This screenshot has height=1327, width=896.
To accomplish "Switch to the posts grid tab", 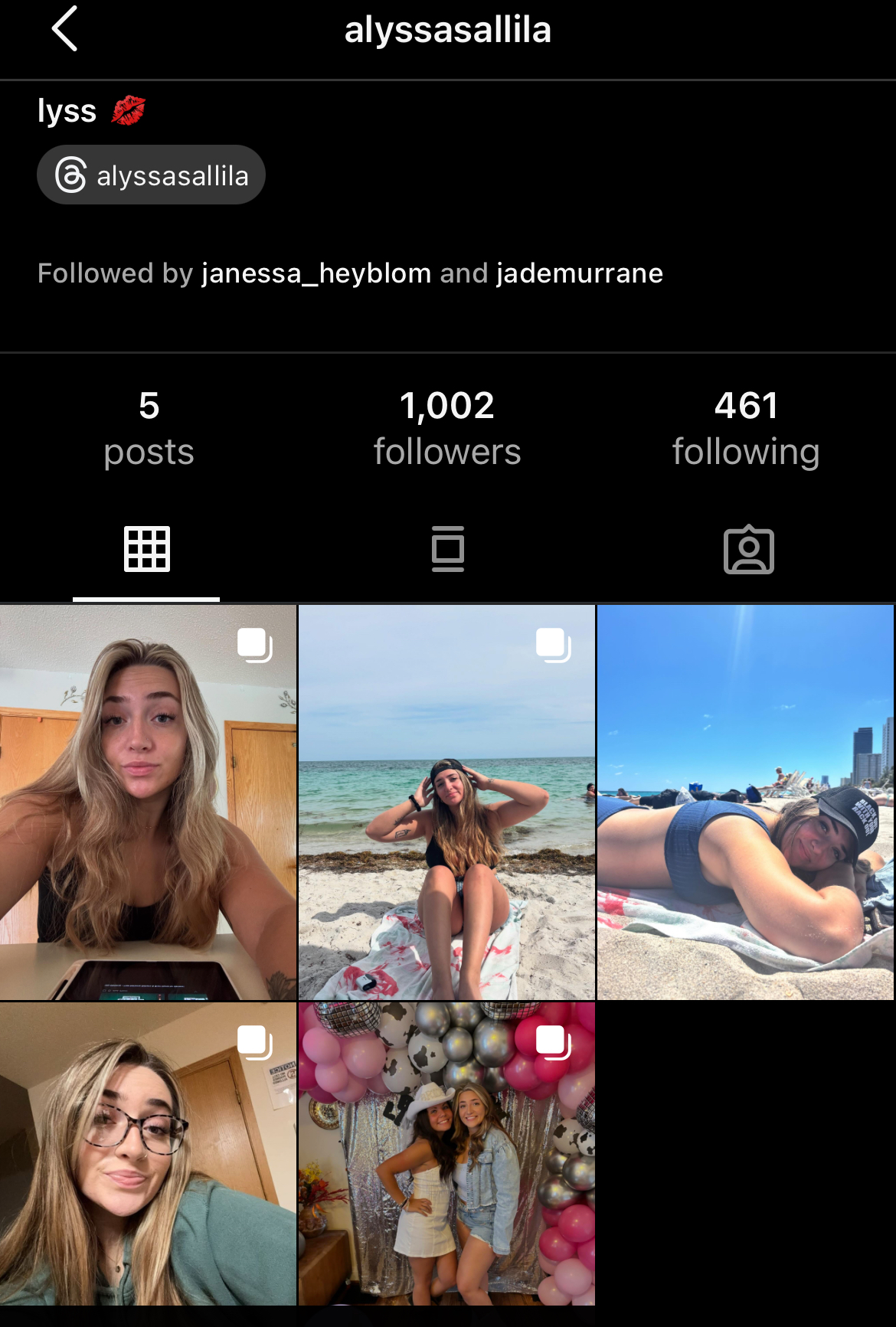I will point(147,550).
